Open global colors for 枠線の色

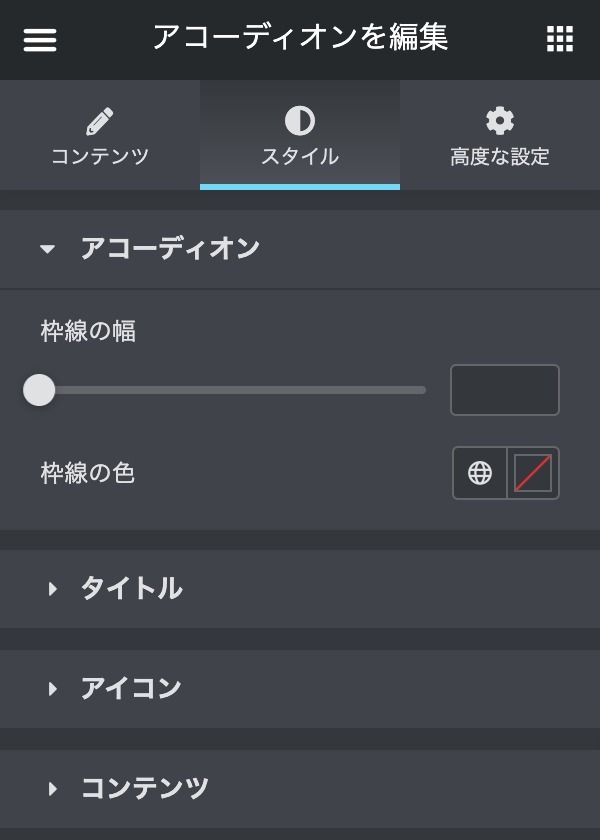click(480, 473)
